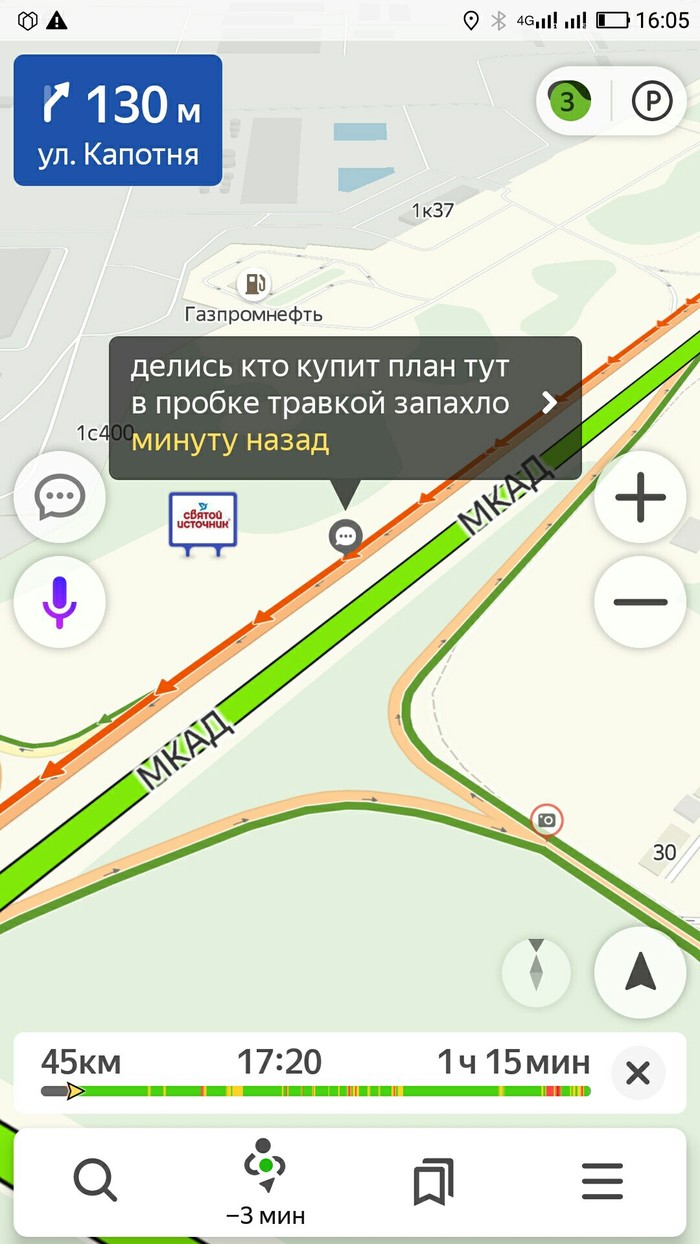Viewport: 700px width, 1244px height.
Task: Tap the compass to orient the map
Action: [x=536, y=971]
